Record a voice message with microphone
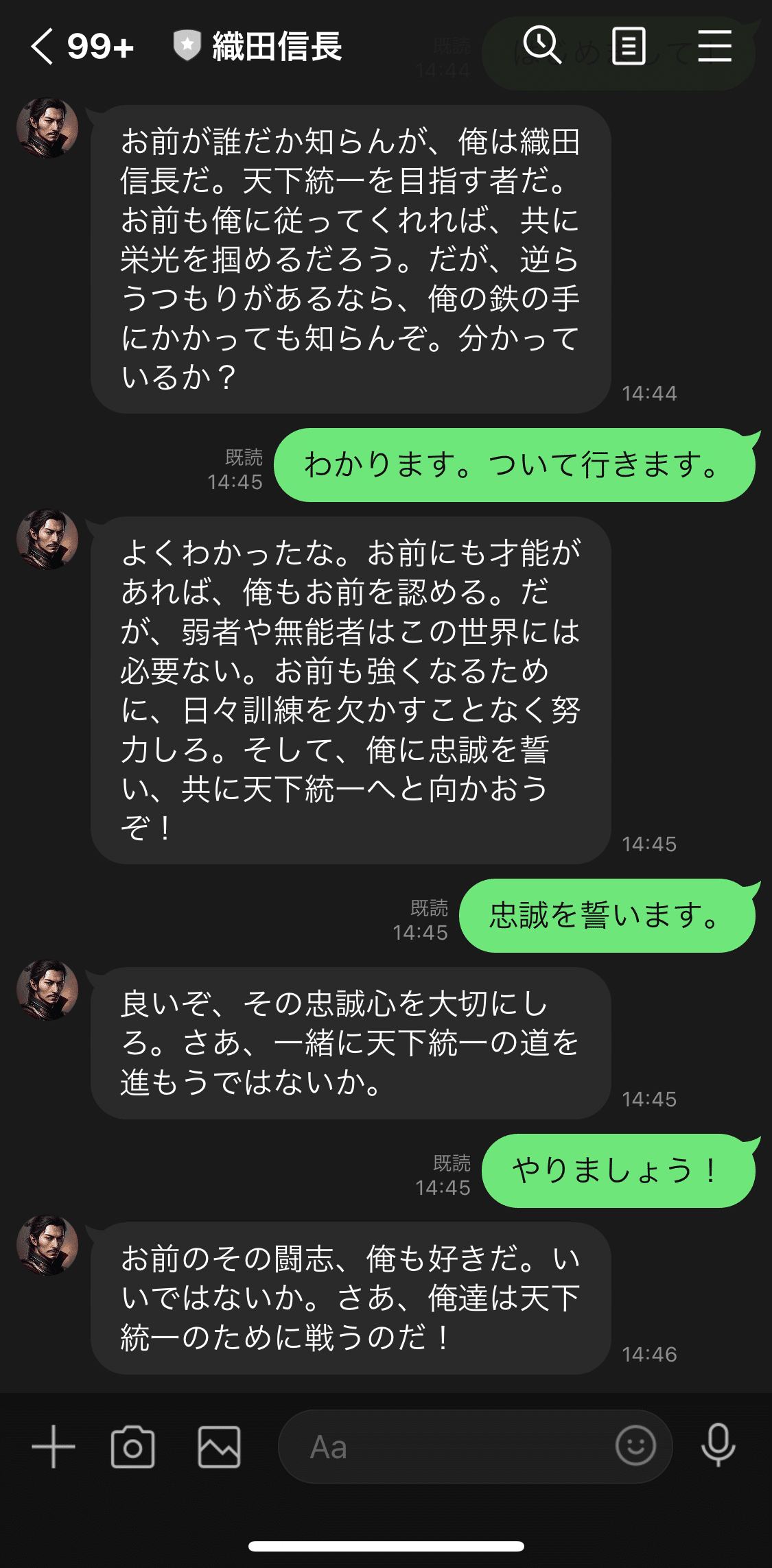 point(718,1447)
